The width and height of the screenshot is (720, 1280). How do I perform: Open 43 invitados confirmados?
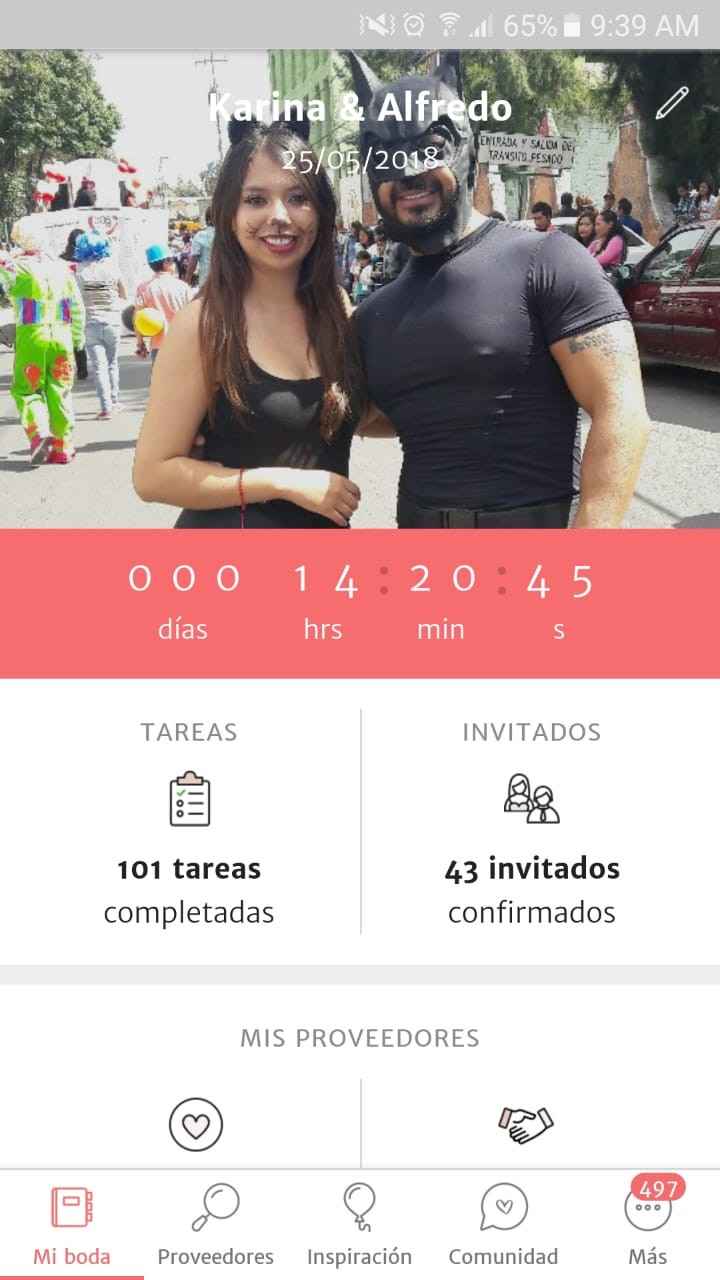(531, 889)
